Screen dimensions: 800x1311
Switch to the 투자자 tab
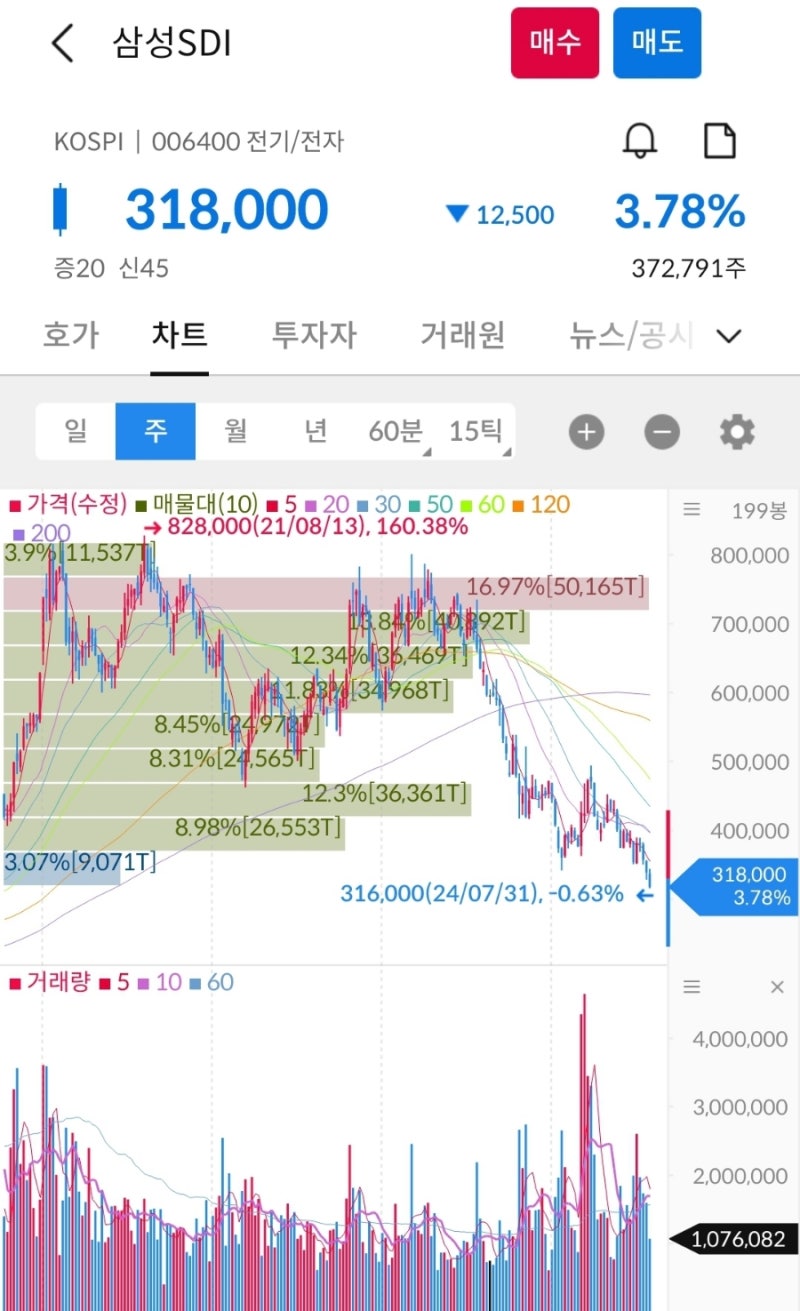click(314, 336)
